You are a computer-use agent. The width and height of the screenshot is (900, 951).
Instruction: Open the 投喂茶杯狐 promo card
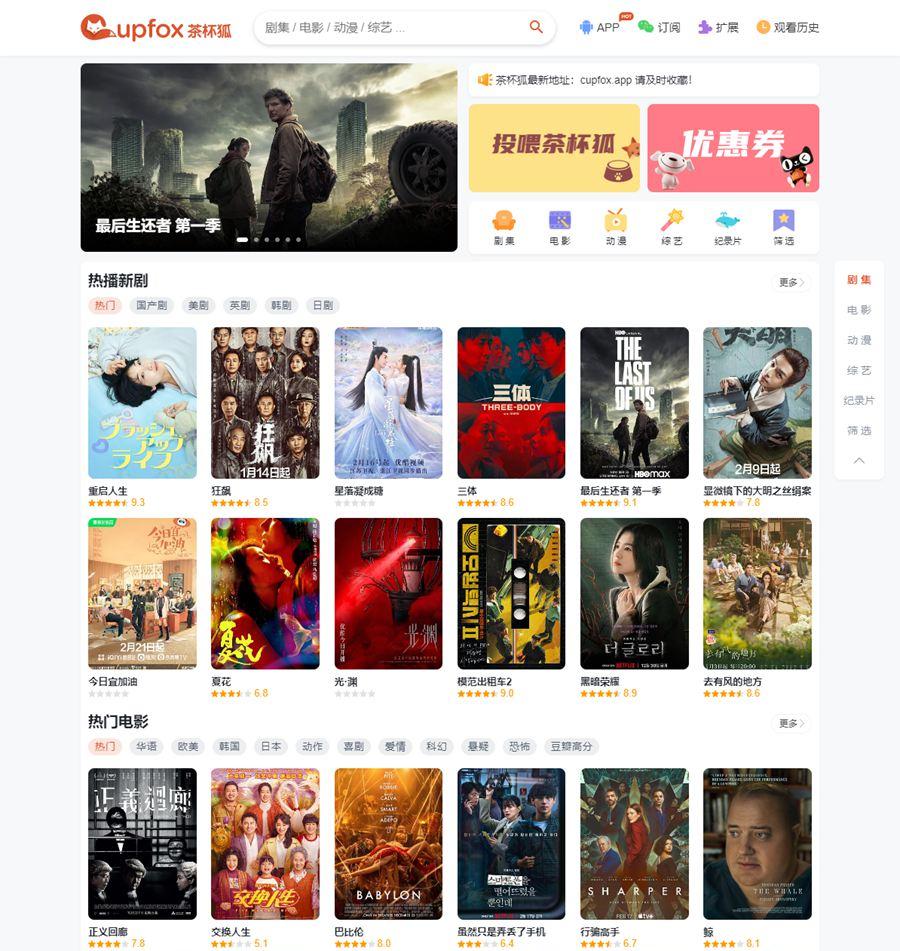[x=554, y=148]
